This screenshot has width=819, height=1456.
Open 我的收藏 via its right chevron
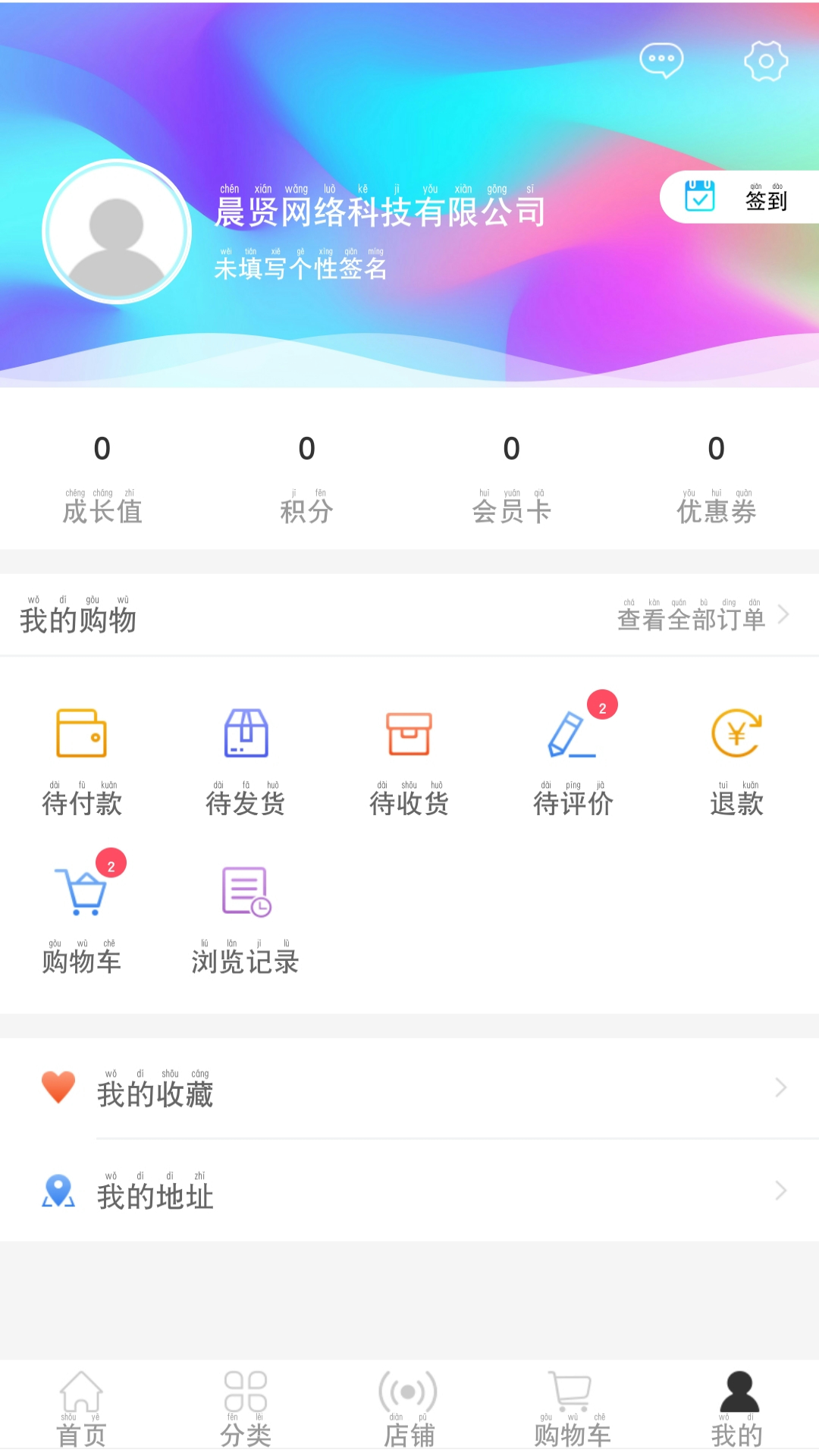[x=781, y=1088]
